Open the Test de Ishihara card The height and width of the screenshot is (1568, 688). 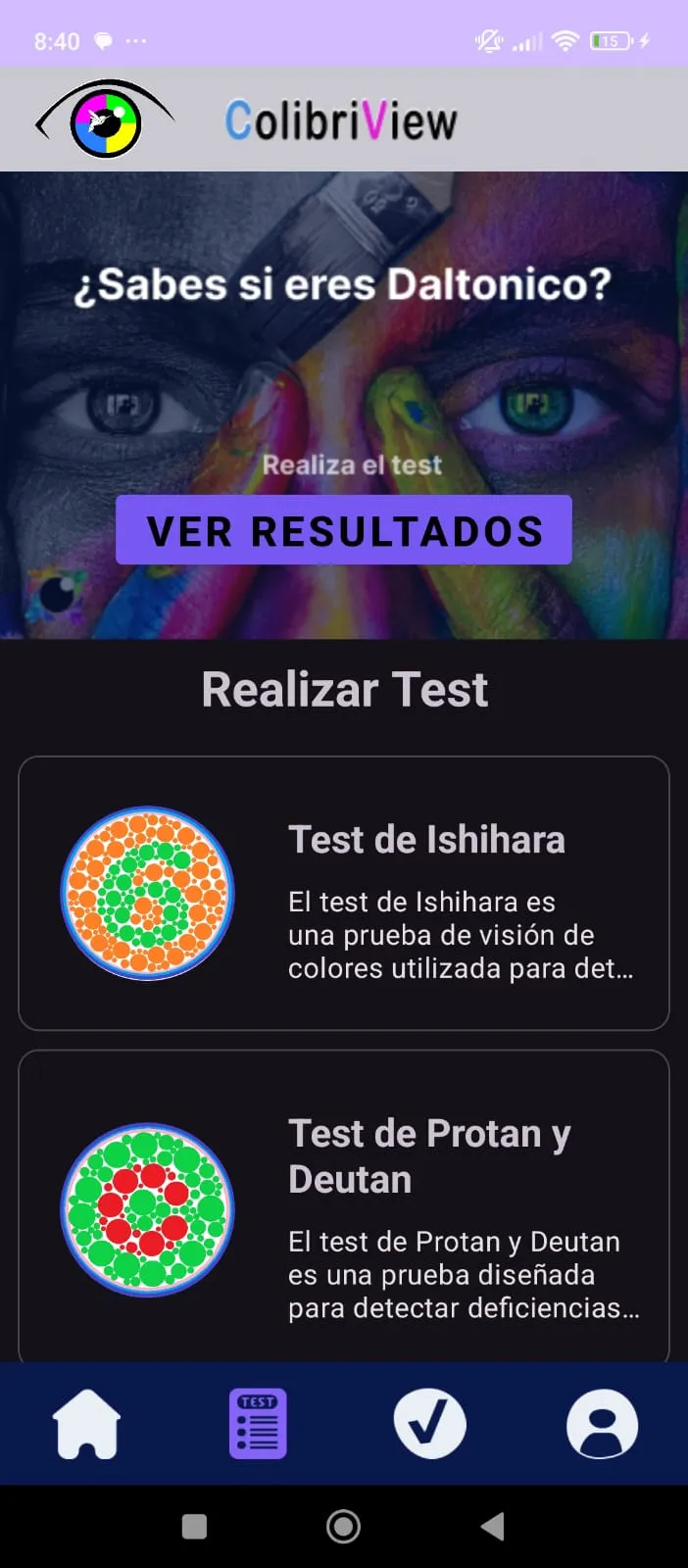click(343, 893)
